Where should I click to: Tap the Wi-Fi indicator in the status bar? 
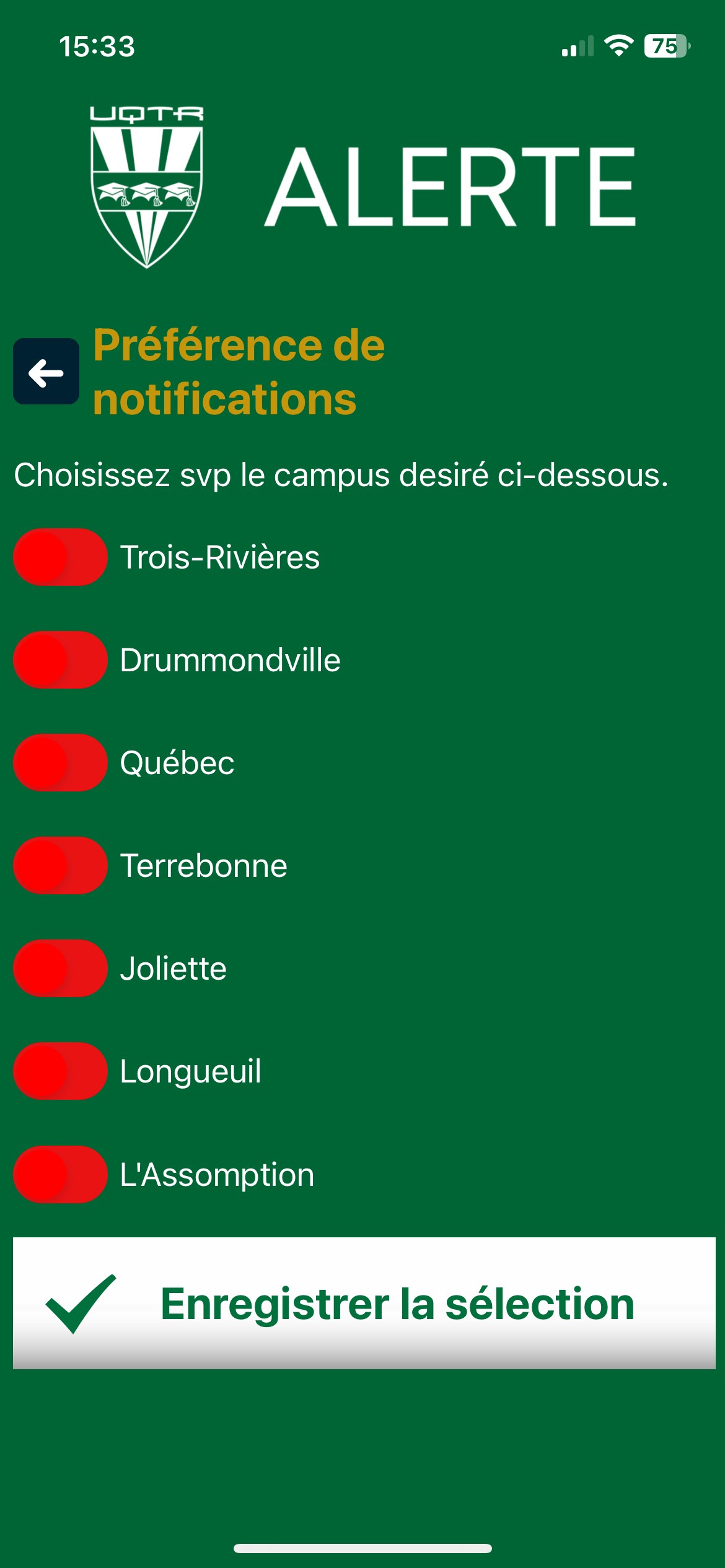(620, 45)
